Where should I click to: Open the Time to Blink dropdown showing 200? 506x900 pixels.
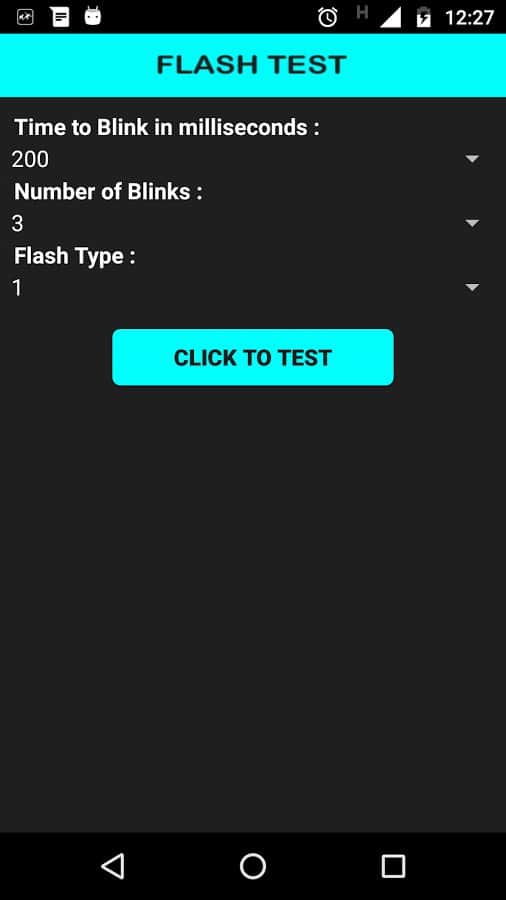[x=247, y=159]
